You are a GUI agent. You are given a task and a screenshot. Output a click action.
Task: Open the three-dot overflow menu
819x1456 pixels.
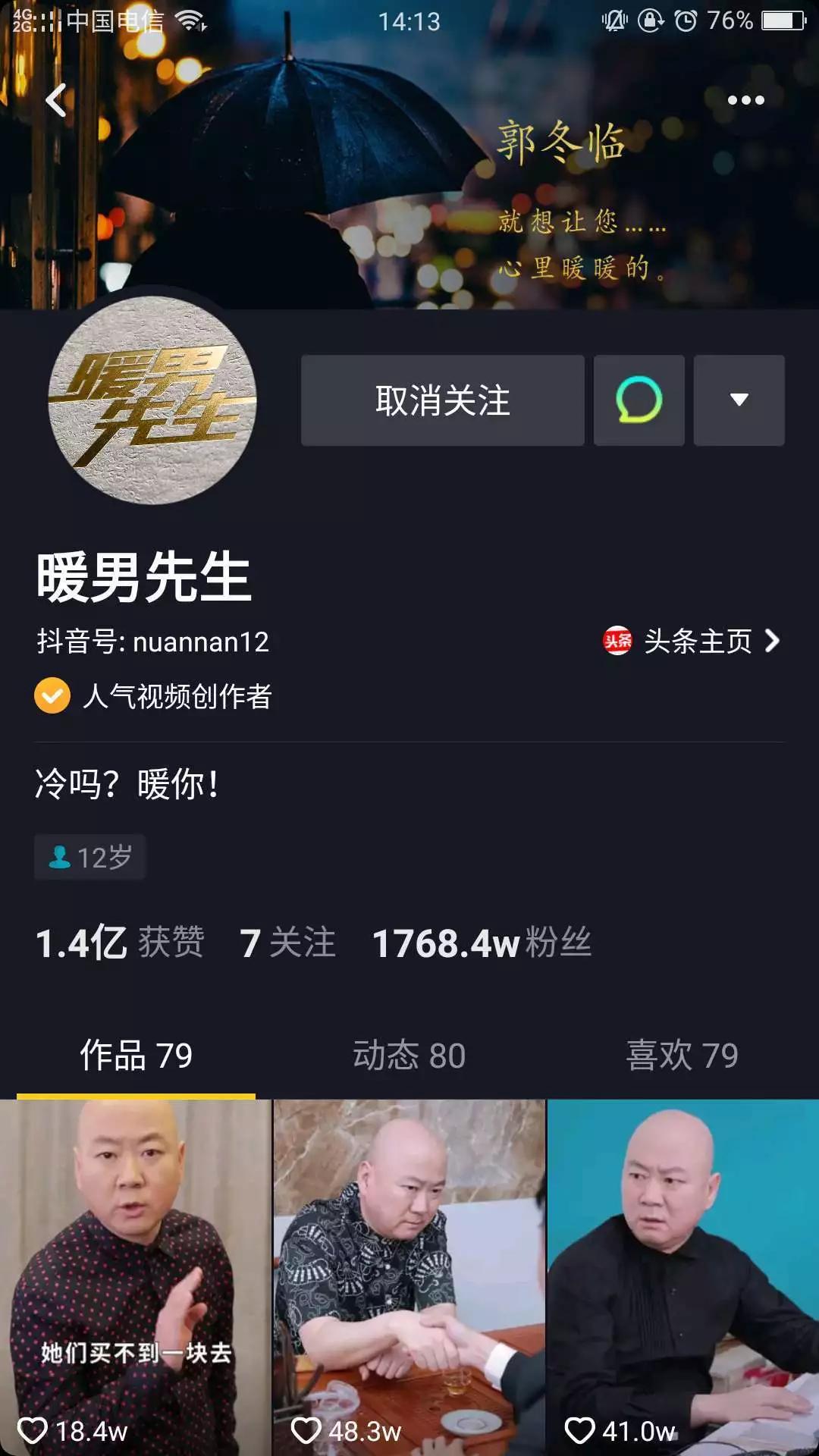745,100
